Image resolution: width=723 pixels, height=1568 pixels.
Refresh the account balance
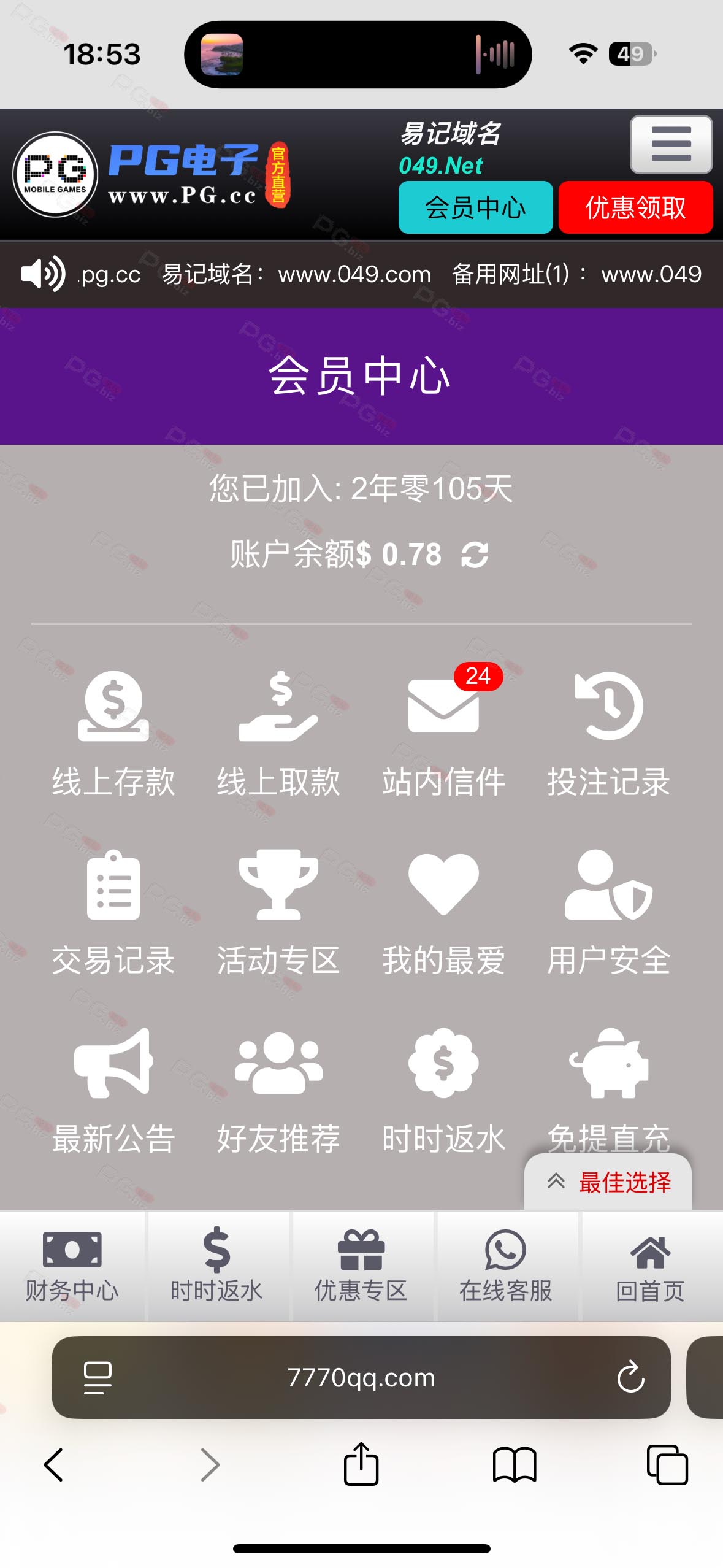pyautogui.click(x=475, y=555)
